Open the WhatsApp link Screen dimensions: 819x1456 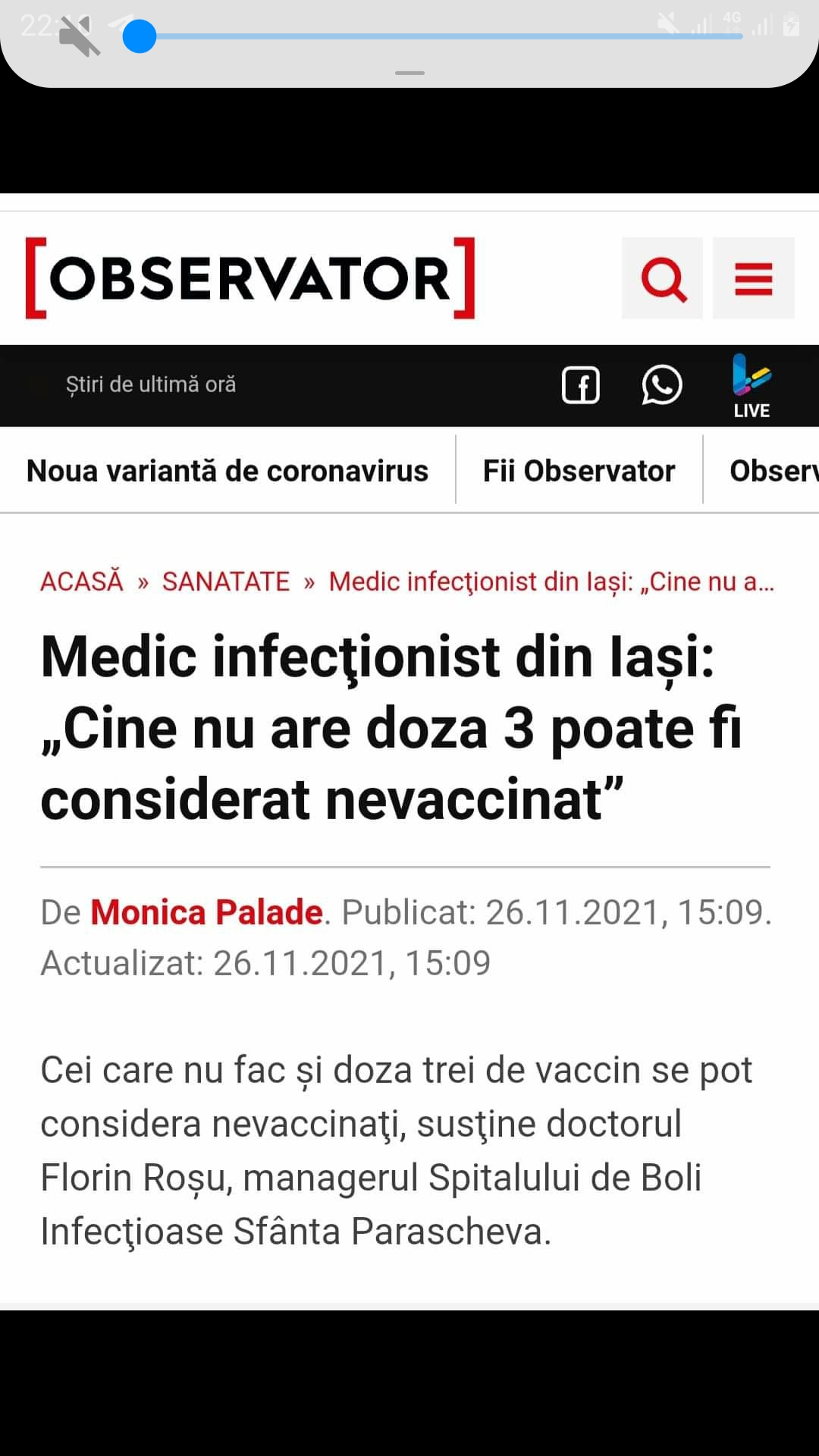(x=661, y=385)
